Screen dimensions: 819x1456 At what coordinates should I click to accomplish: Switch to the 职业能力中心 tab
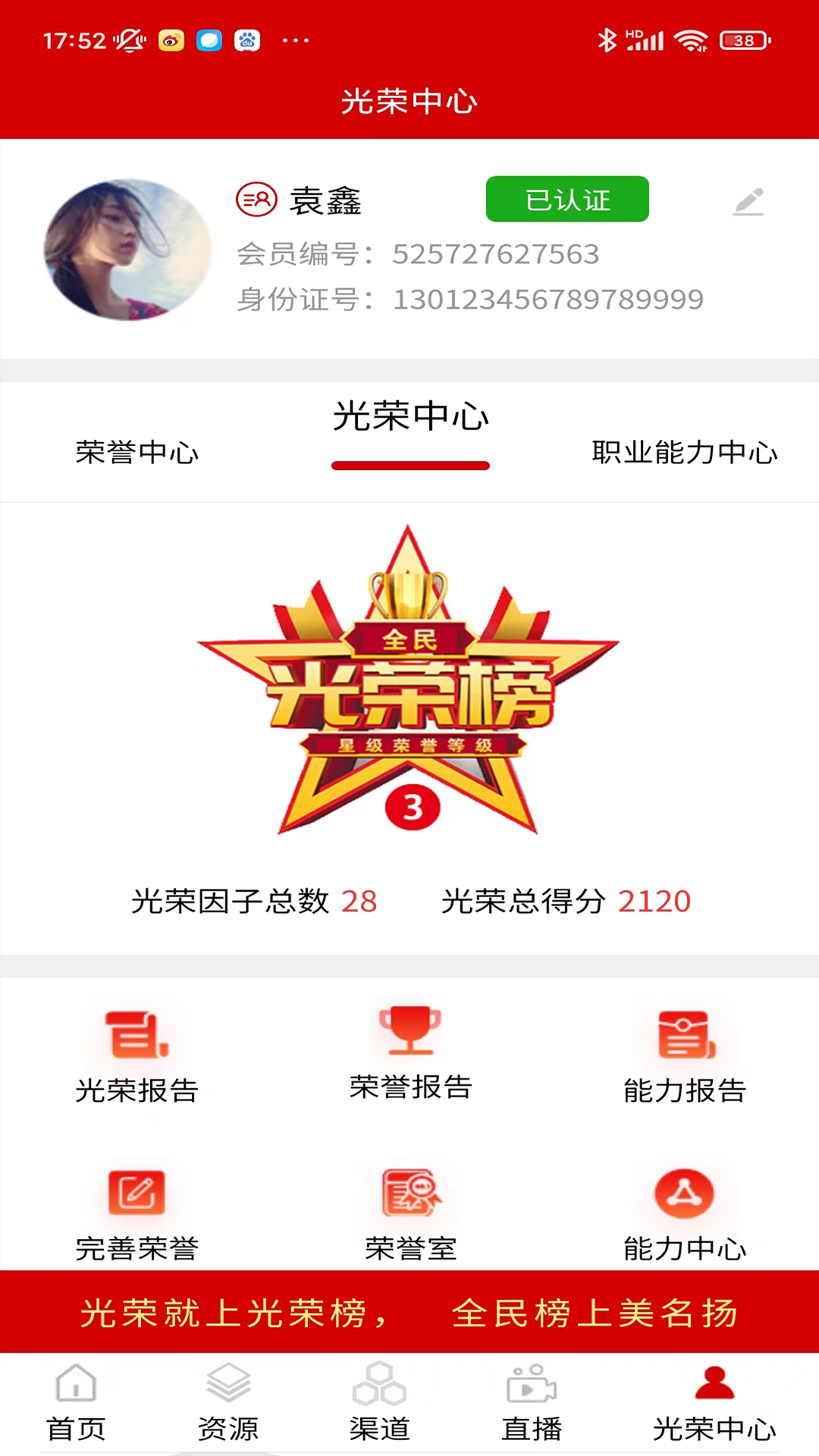pos(684,453)
